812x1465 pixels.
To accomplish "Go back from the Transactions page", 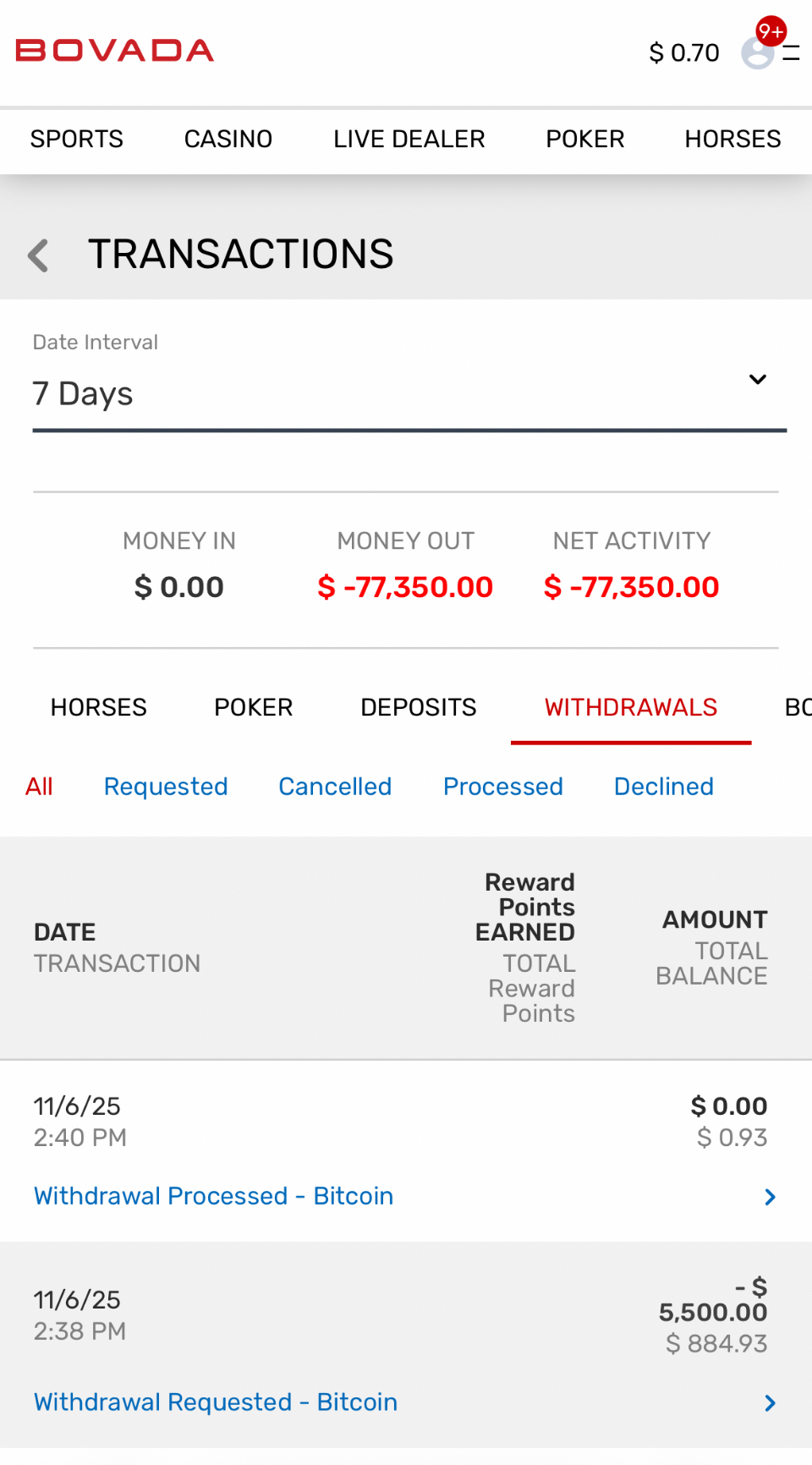I will click(x=38, y=255).
